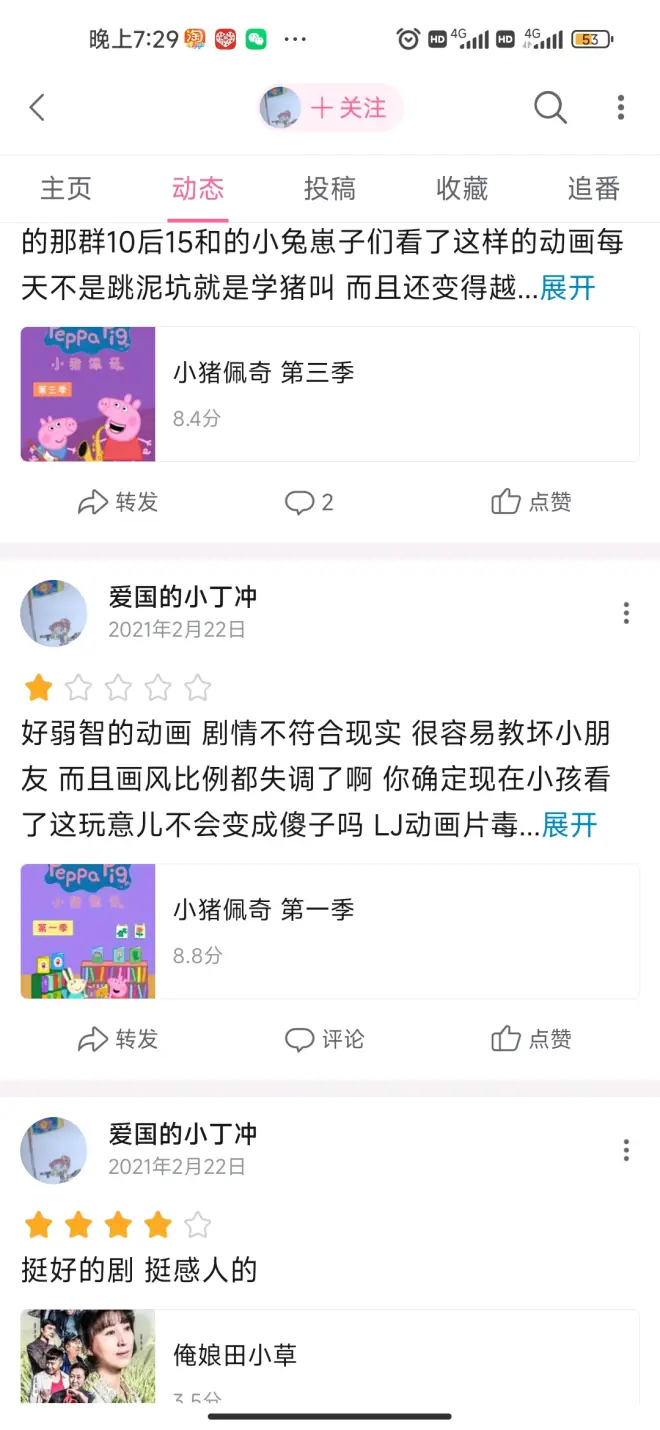Like the 小猪佩奇 第一季 review
This screenshot has width=660, height=1430.
point(531,1039)
